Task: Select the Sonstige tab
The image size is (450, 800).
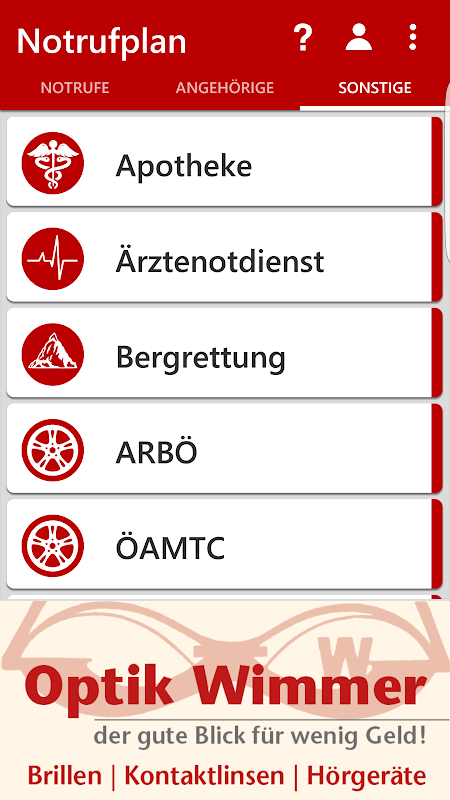Action: (x=375, y=88)
